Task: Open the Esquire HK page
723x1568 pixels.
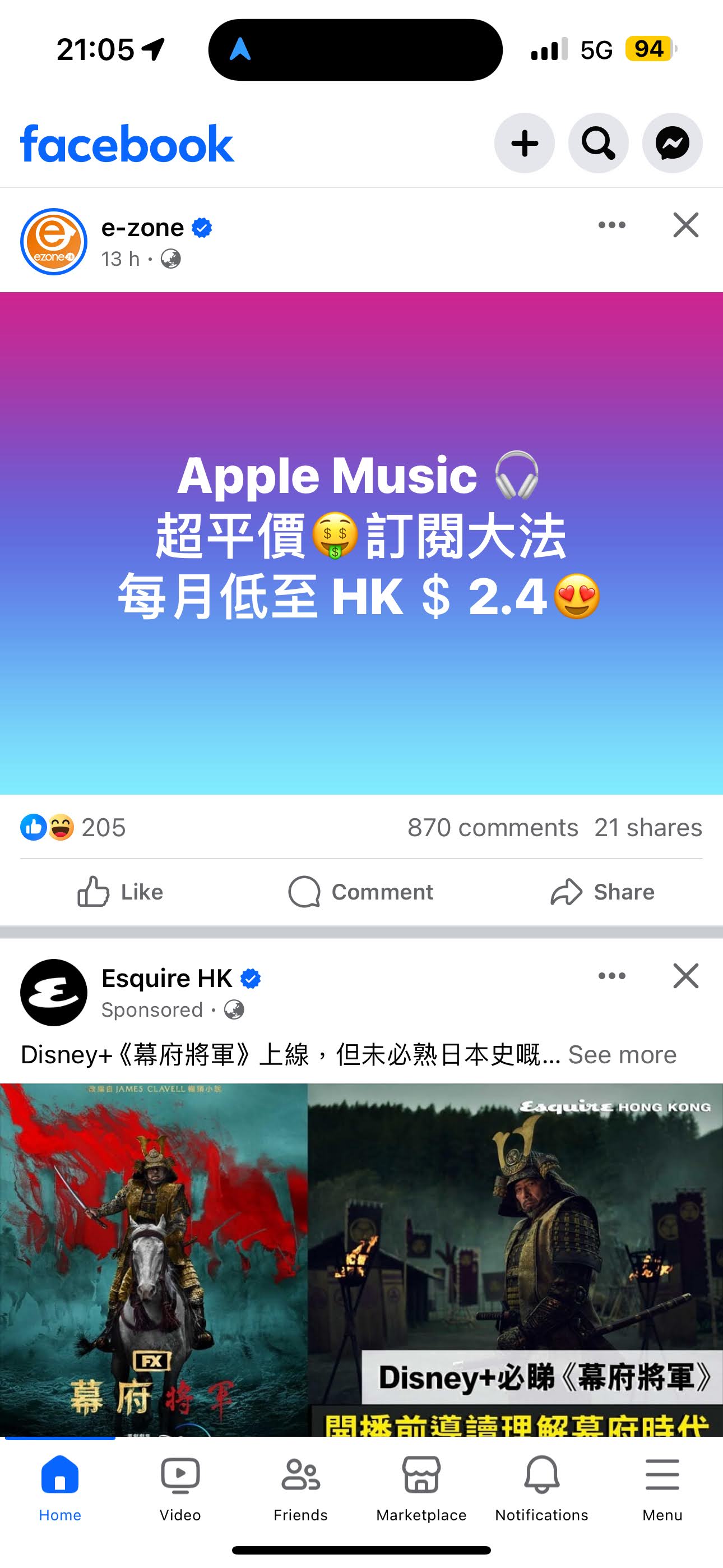Action: [166, 979]
